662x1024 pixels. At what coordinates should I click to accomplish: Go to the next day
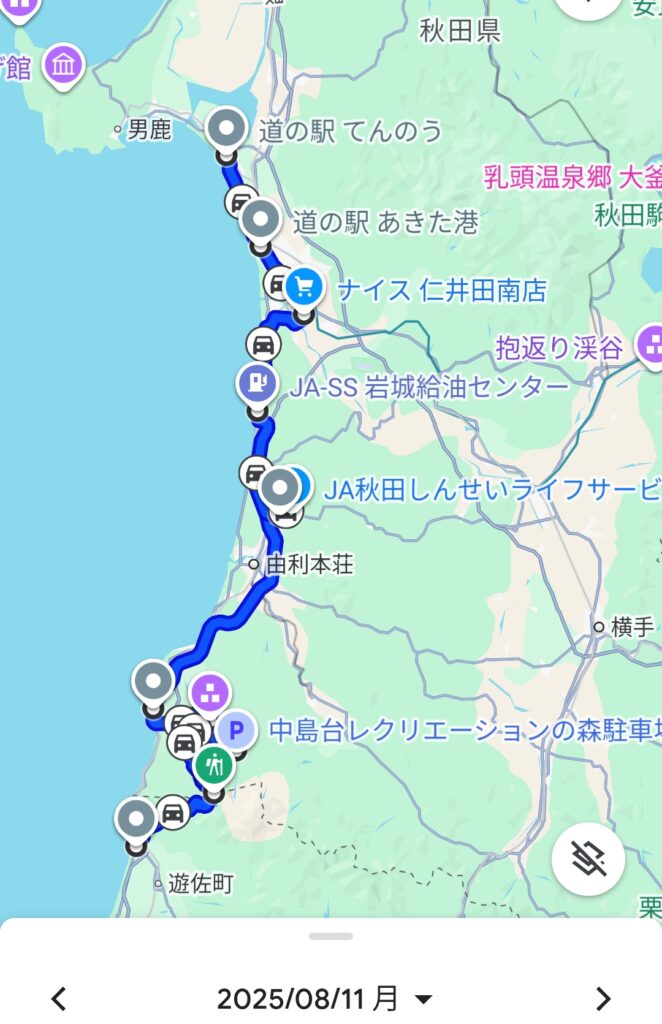pyautogui.click(x=602, y=998)
